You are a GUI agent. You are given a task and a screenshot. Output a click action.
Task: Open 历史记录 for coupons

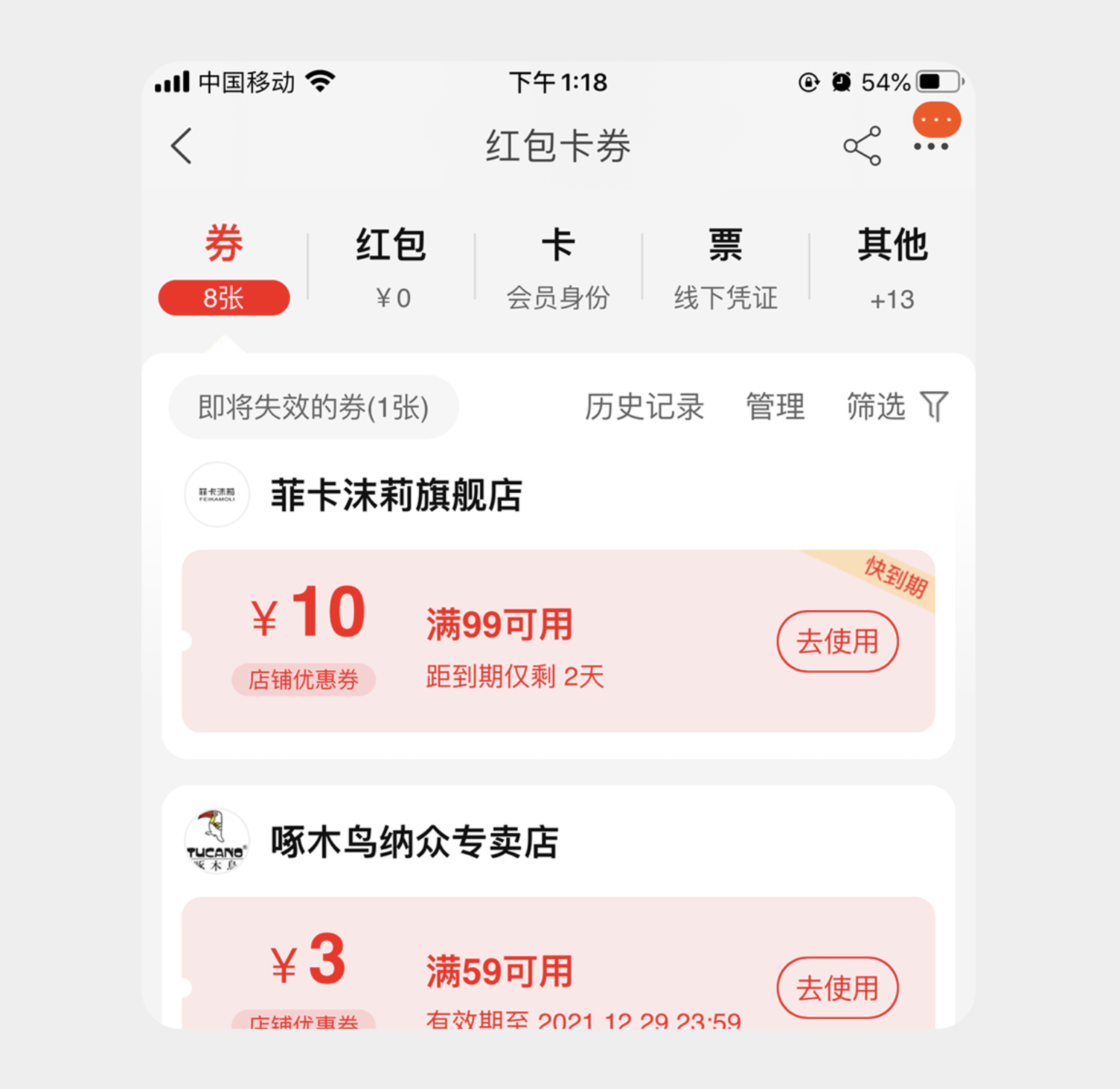[x=644, y=407]
